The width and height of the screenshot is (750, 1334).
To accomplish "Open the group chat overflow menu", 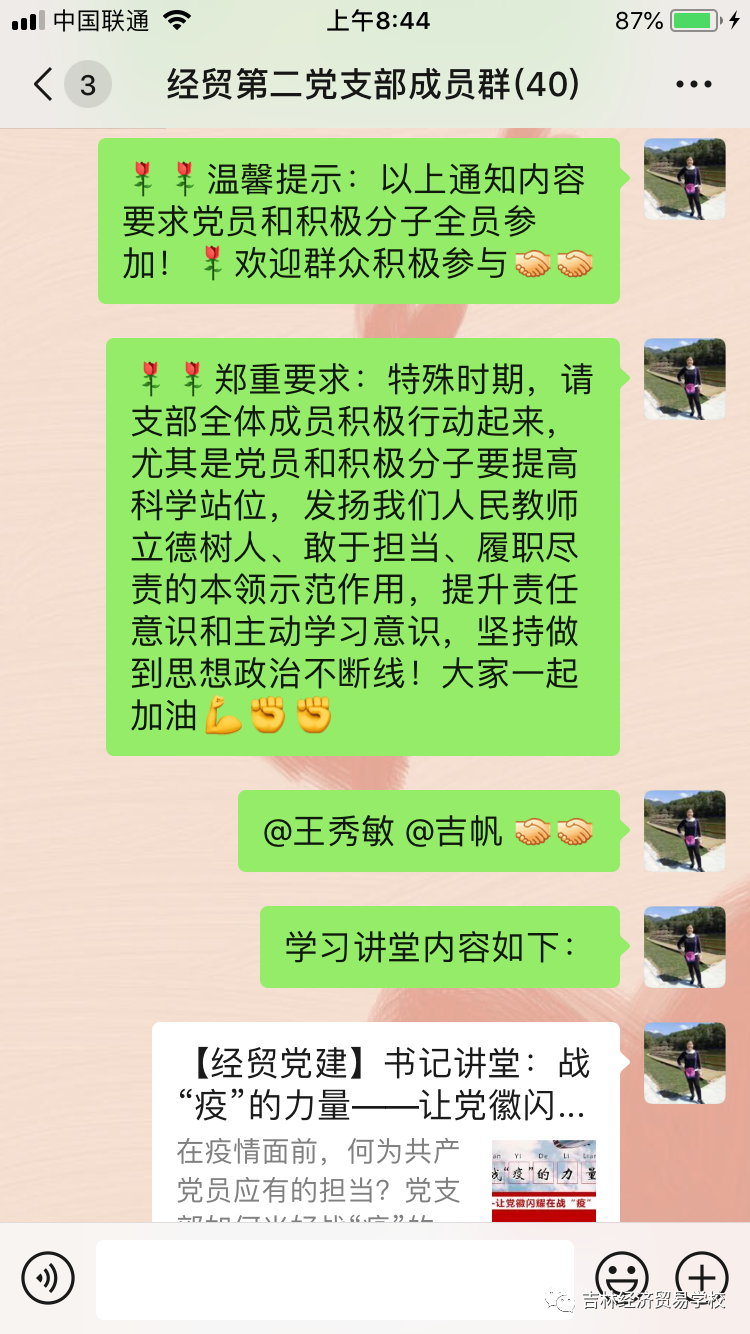I will (x=693, y=85).
